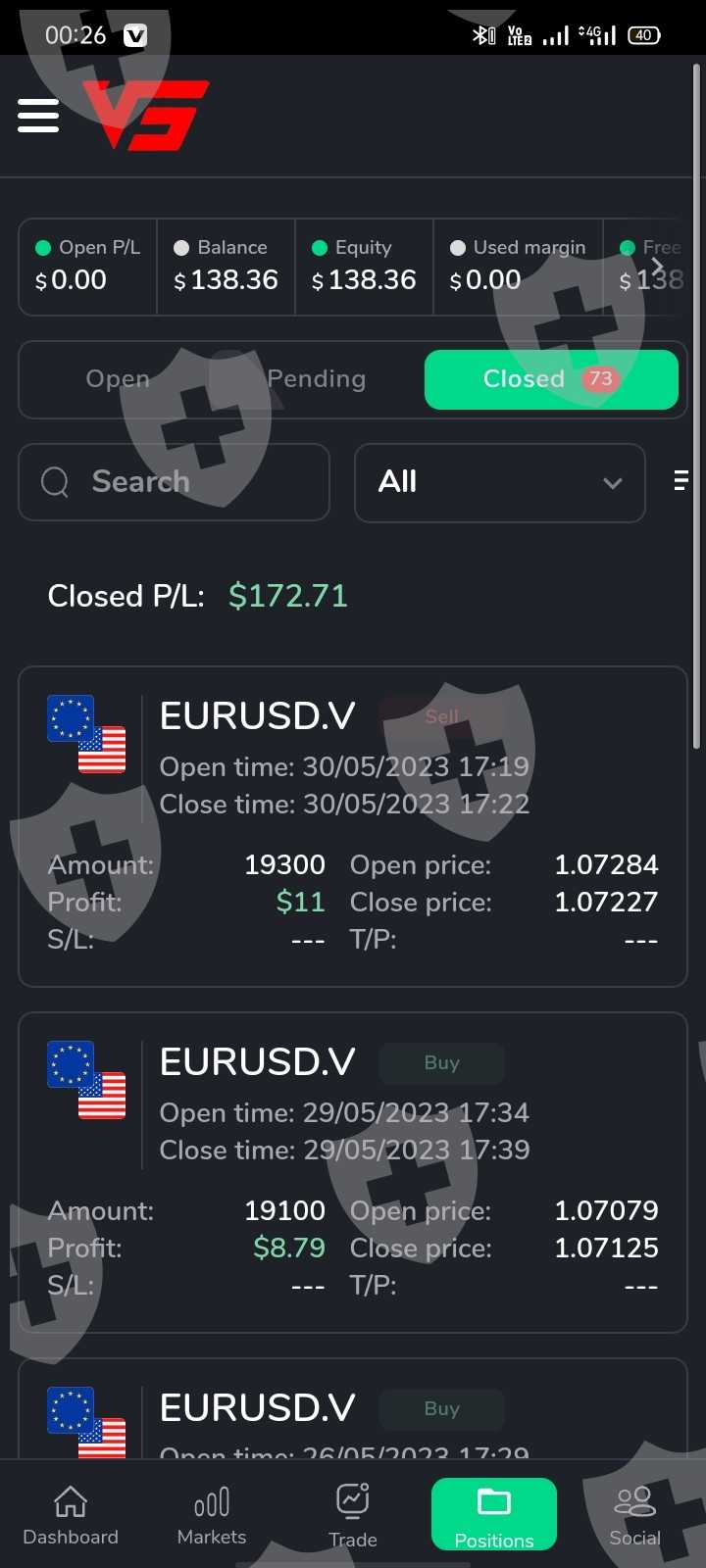Select the Positions tab
This screenshot has width=706, height=1568.
coord(494,1515)
